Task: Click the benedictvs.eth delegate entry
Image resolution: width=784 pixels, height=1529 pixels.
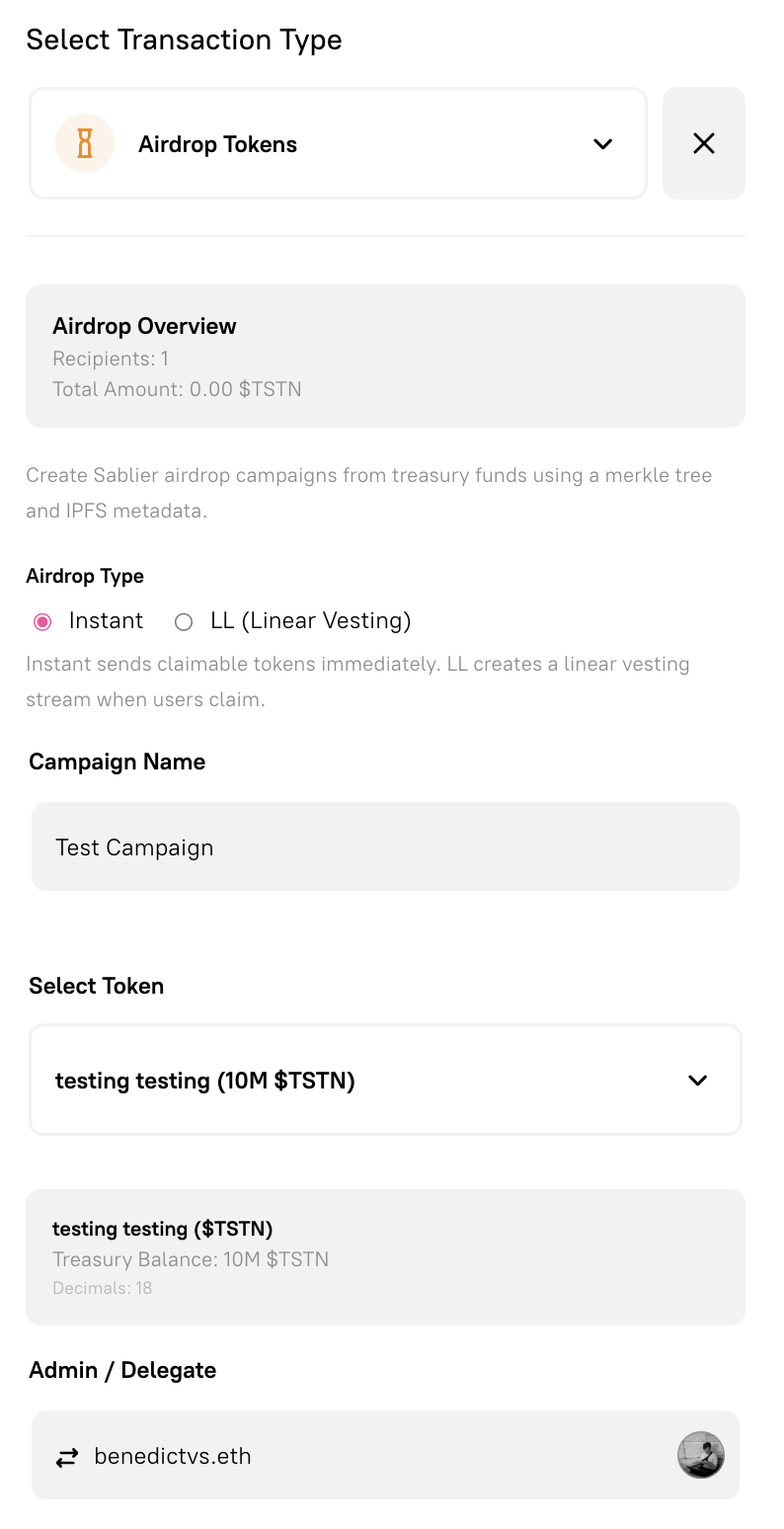Action: pyautogui.click(x=385, y=1455)
